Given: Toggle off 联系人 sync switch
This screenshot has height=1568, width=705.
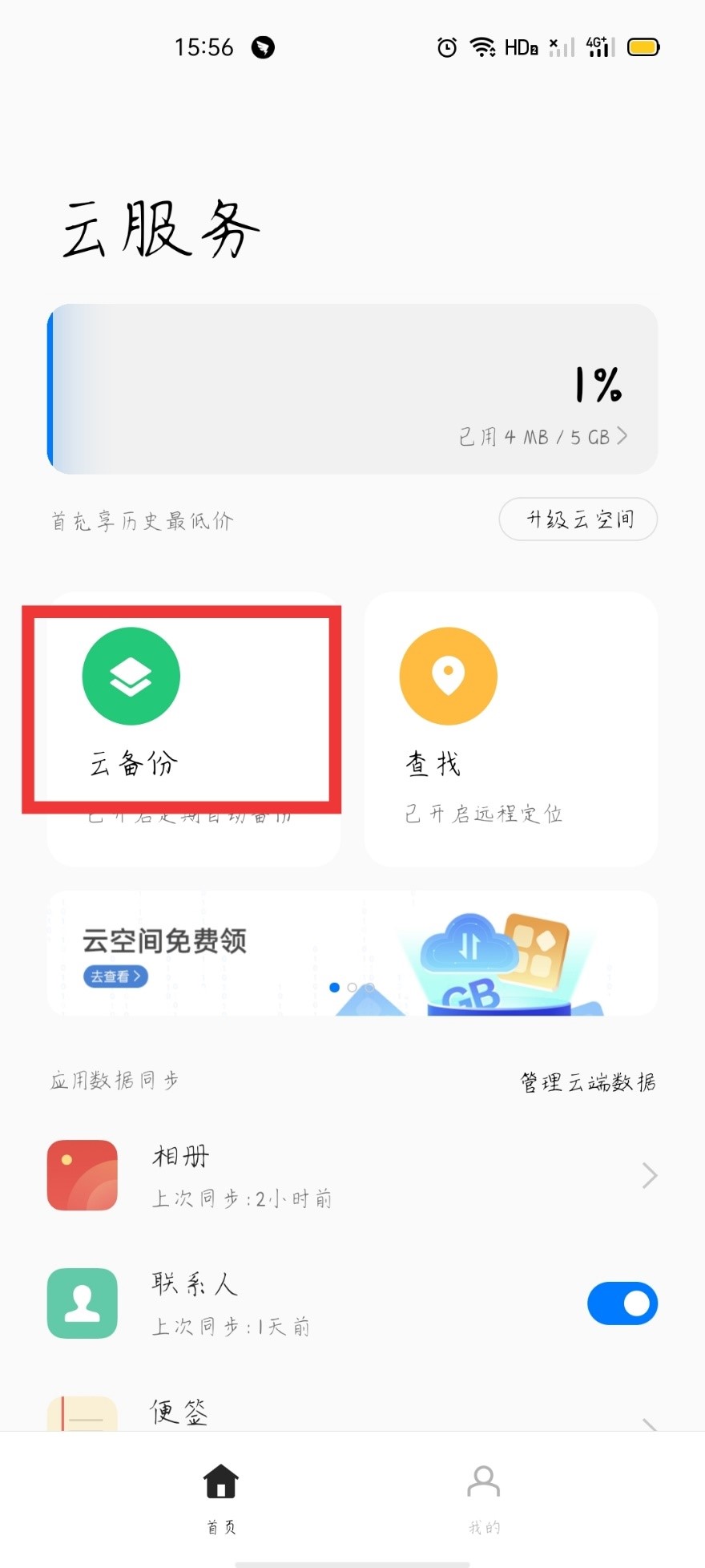Looking at the screenshot, I should 622,1303.
